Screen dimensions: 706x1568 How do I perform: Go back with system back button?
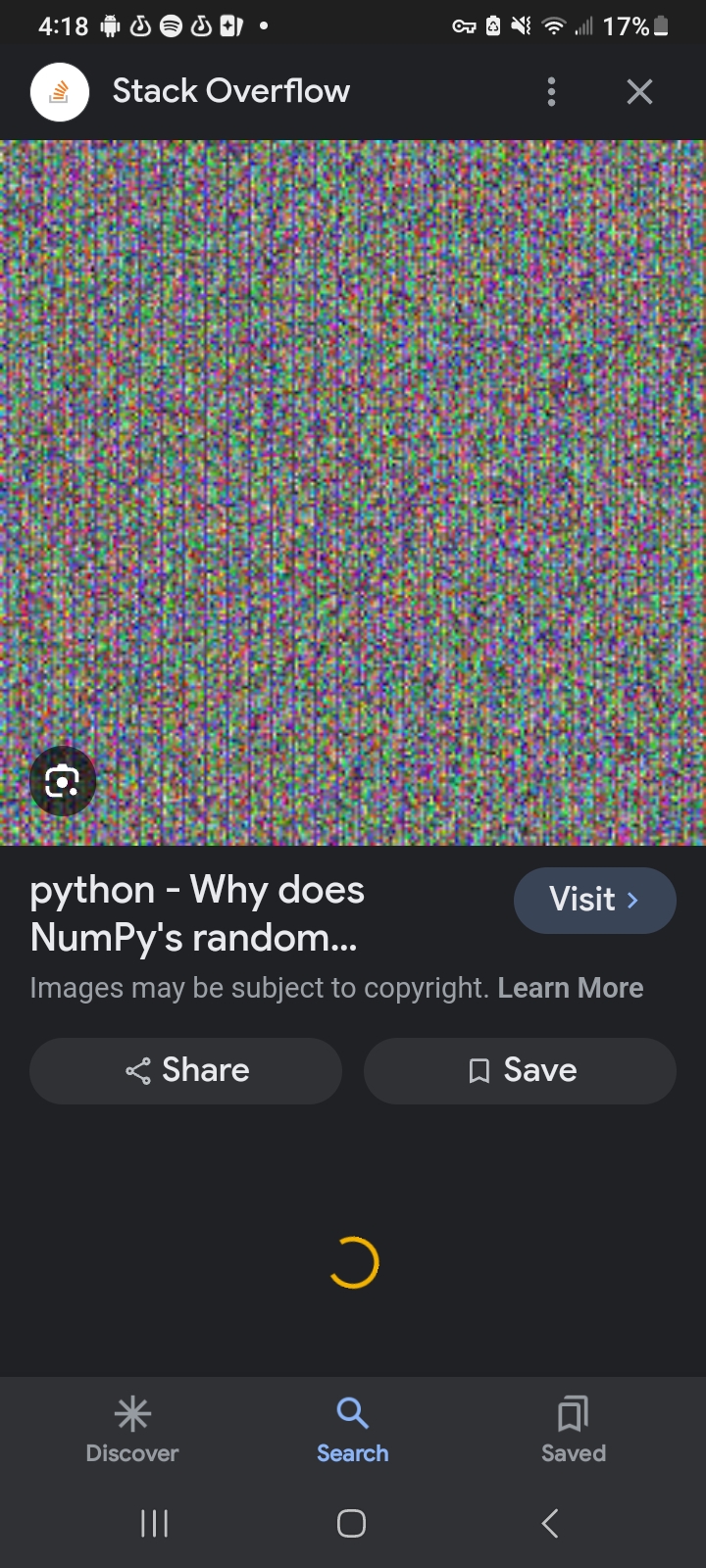[550, 1523]
